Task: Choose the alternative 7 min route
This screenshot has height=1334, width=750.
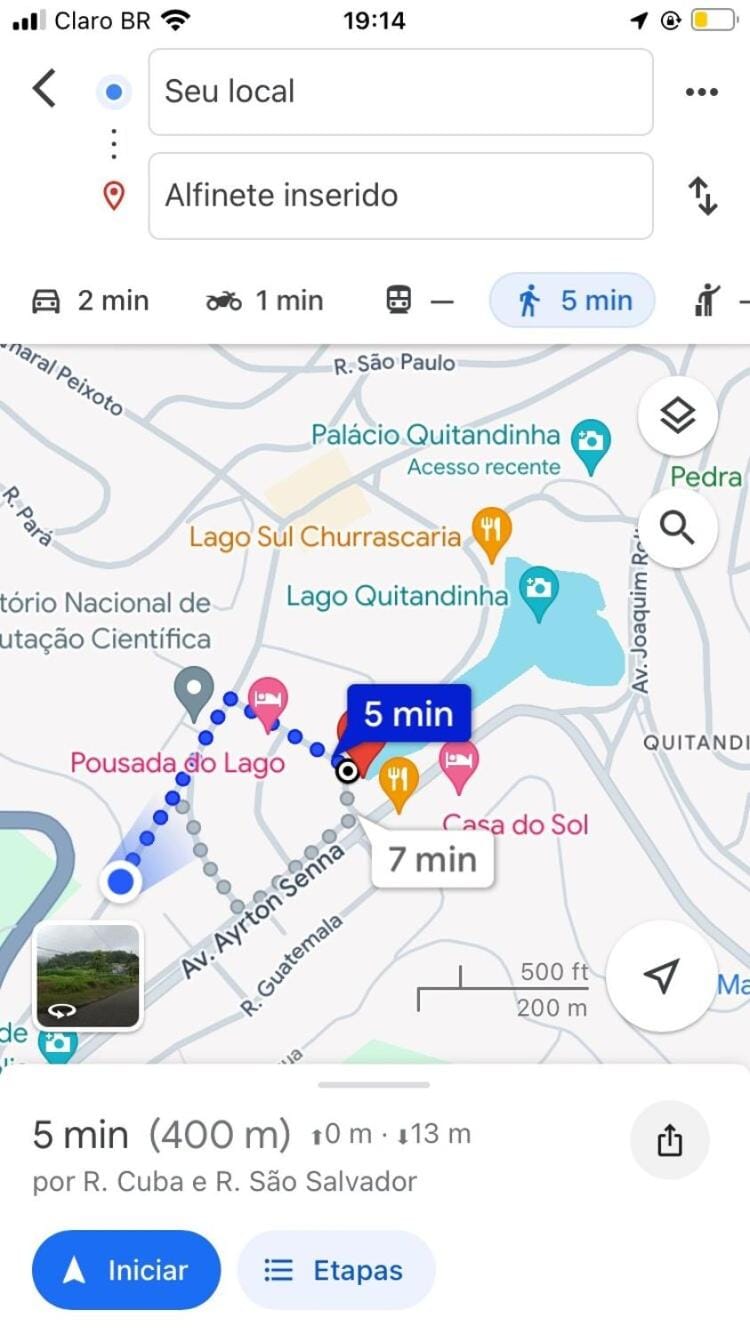Action: (432, 859)
